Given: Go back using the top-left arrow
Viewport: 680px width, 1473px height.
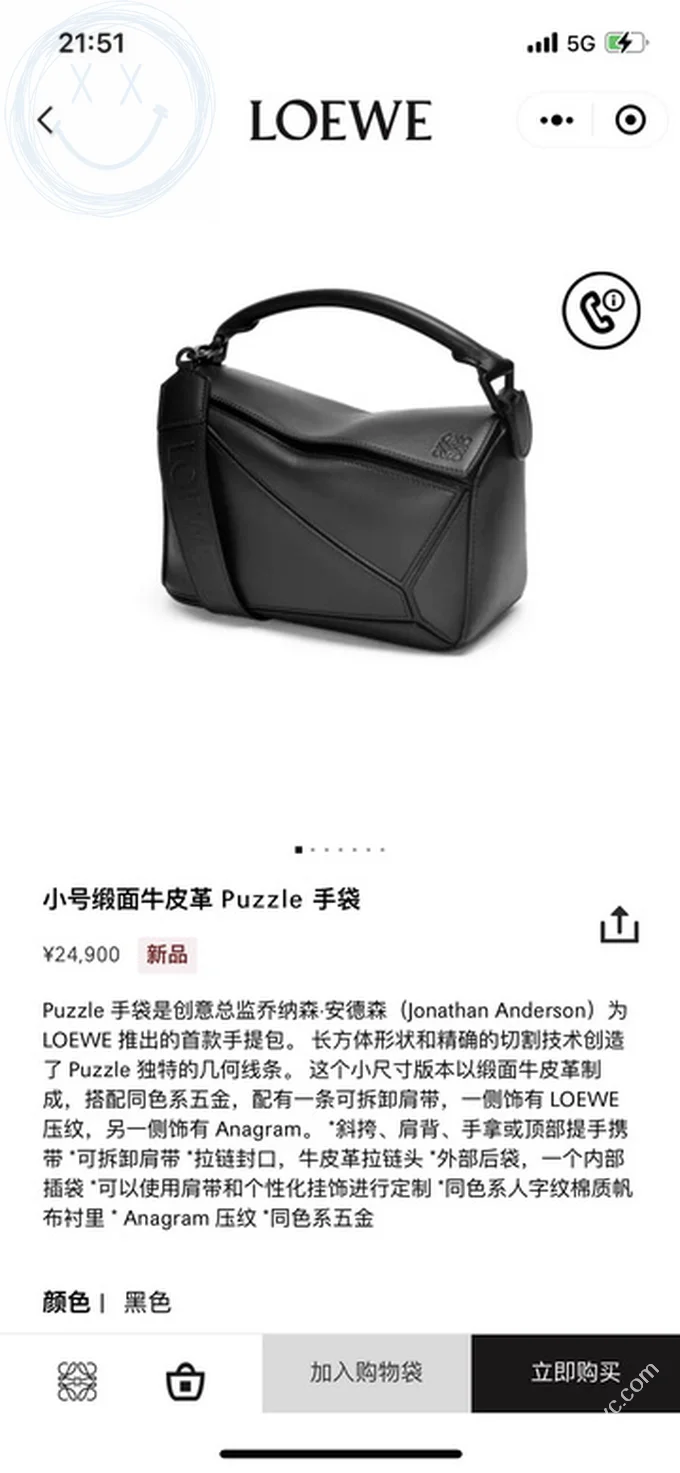Looking at the screenshot, I should coord(45,121).
